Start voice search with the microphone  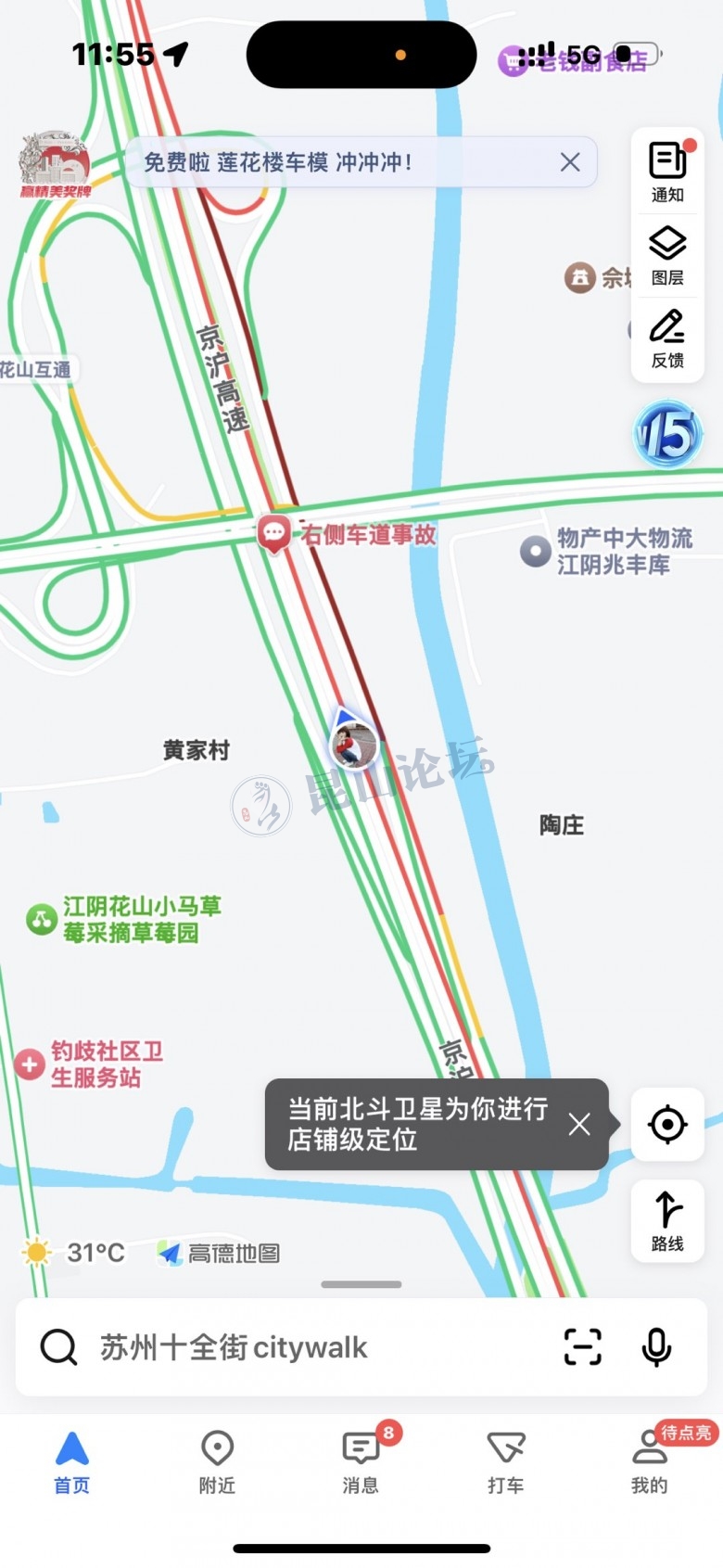(x=656, y=1346)
